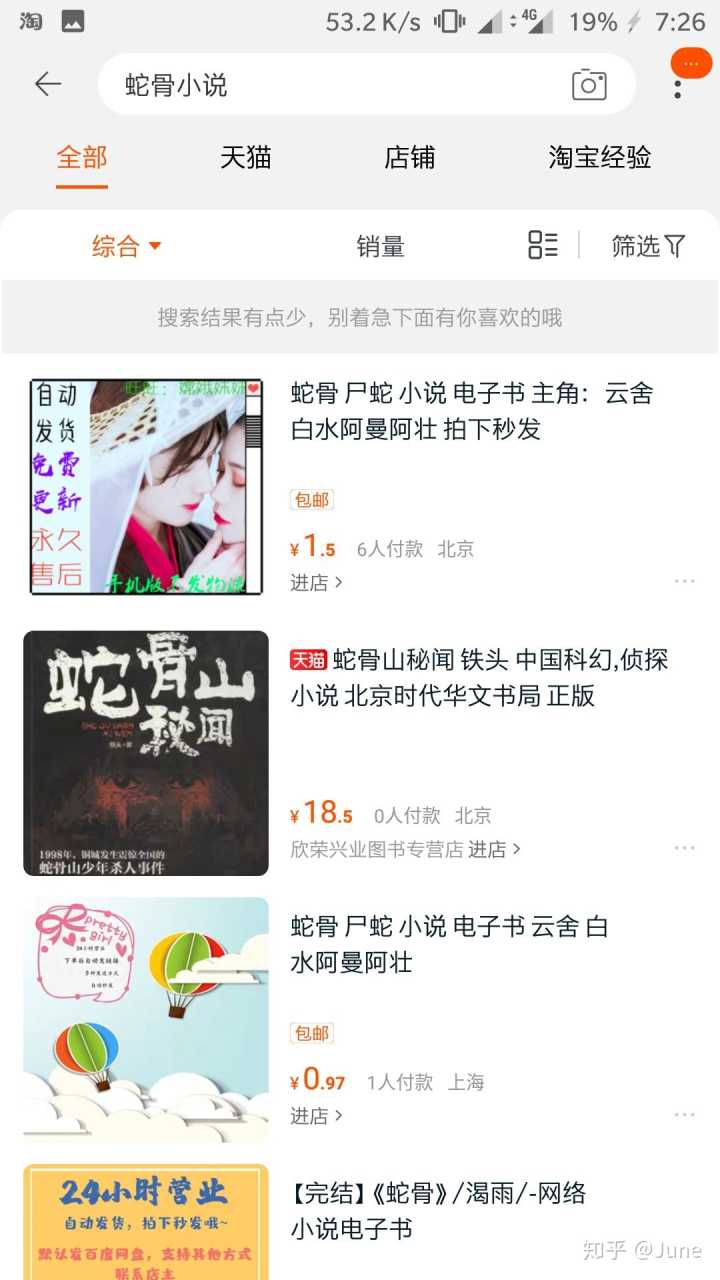Switch to the 店铺 tab
The image size is (720, 1280).
410,158
